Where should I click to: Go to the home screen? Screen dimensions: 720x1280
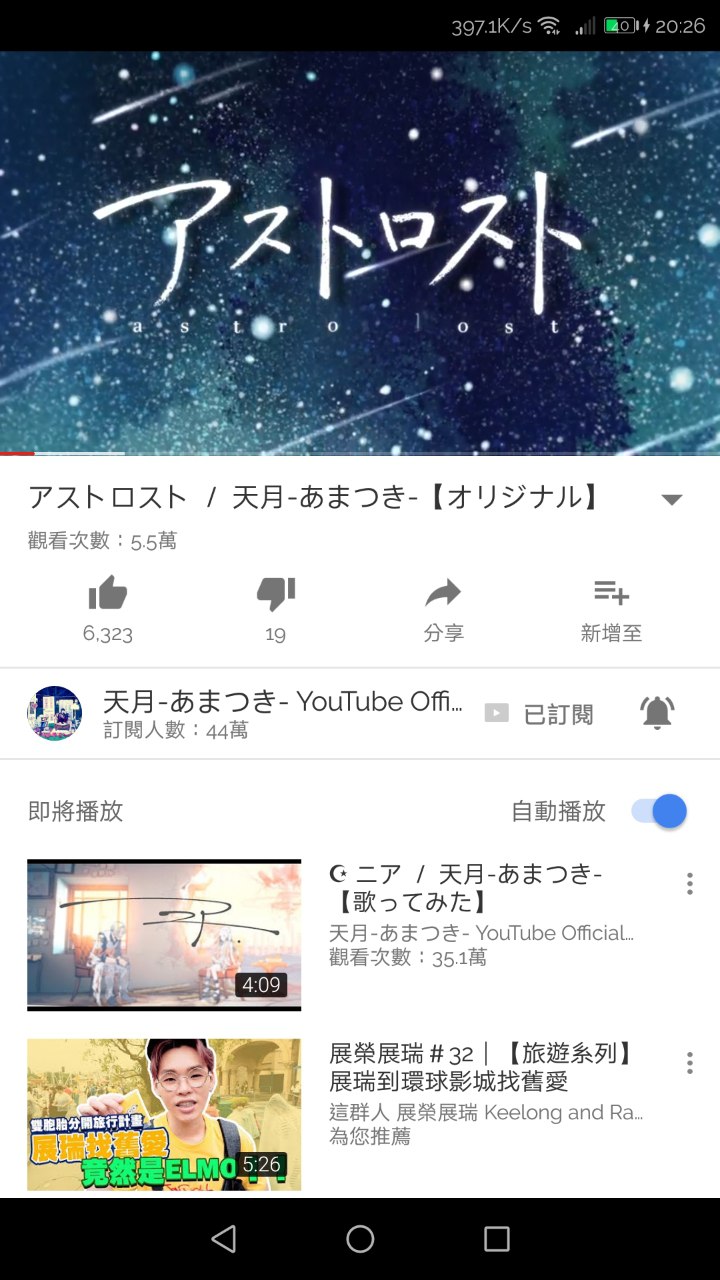pyautogui.click(x=360, y=1239)
